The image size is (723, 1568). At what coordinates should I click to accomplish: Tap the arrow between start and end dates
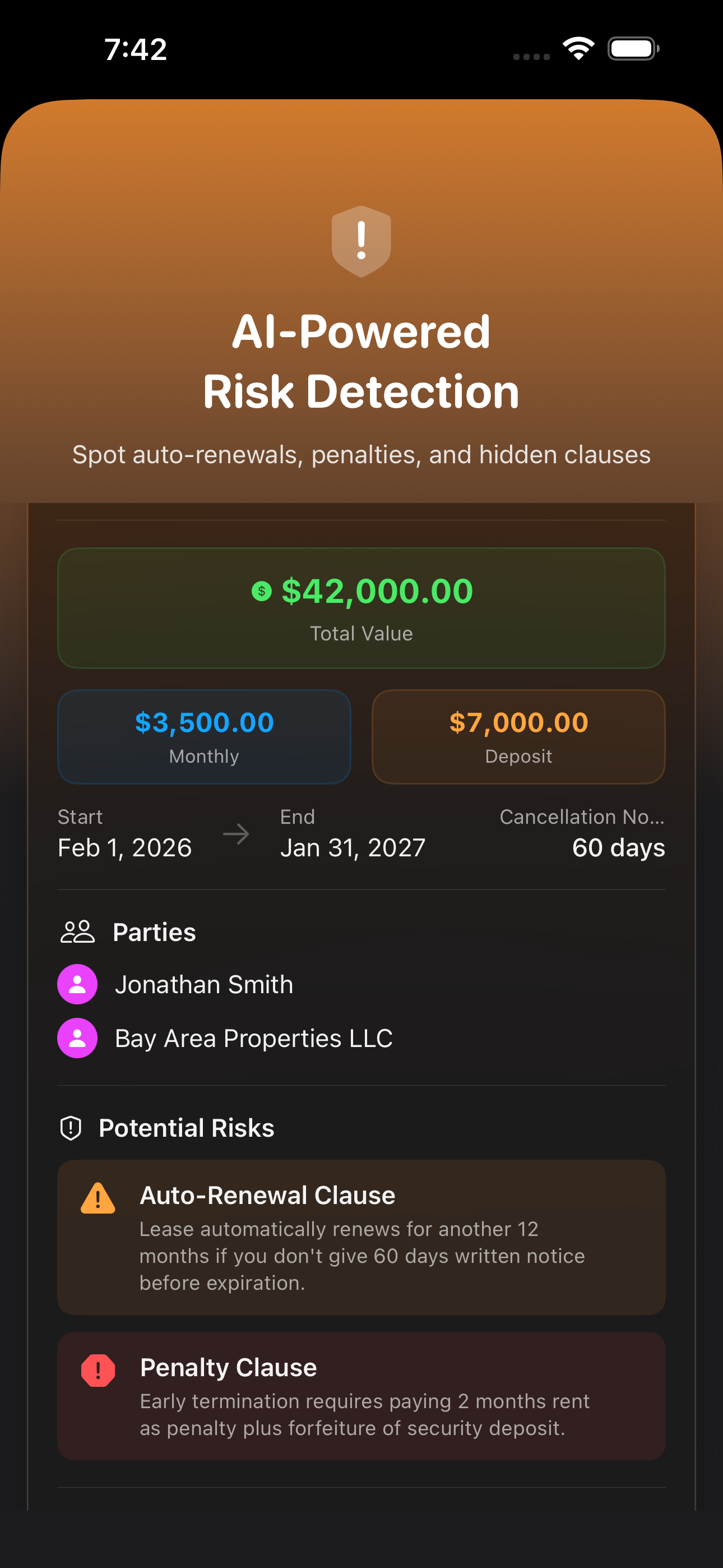tap(237, 834)
